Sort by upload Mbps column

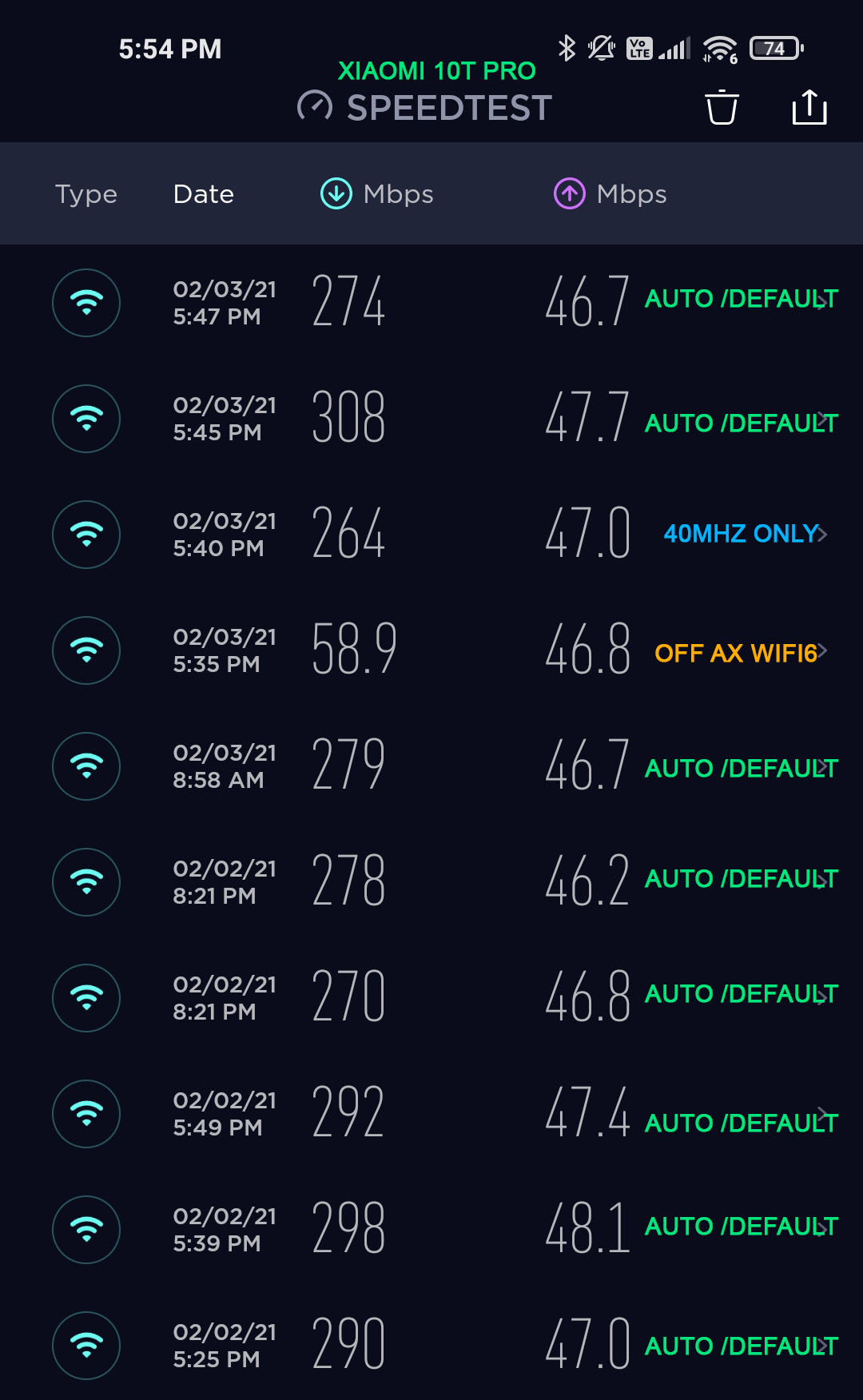pyautogui.click(x=610, y=194)
